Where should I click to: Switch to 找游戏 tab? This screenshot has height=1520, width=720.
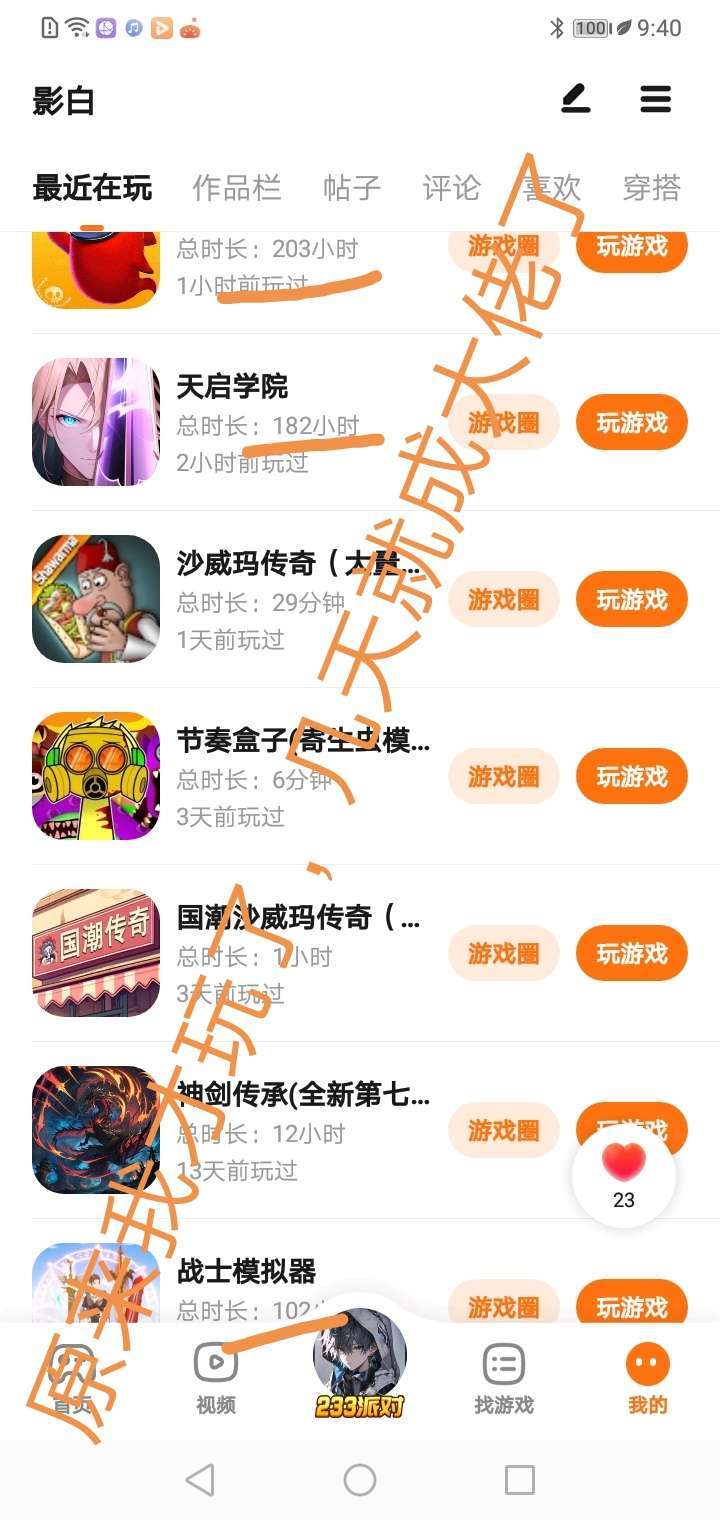tap(503, 1377)
